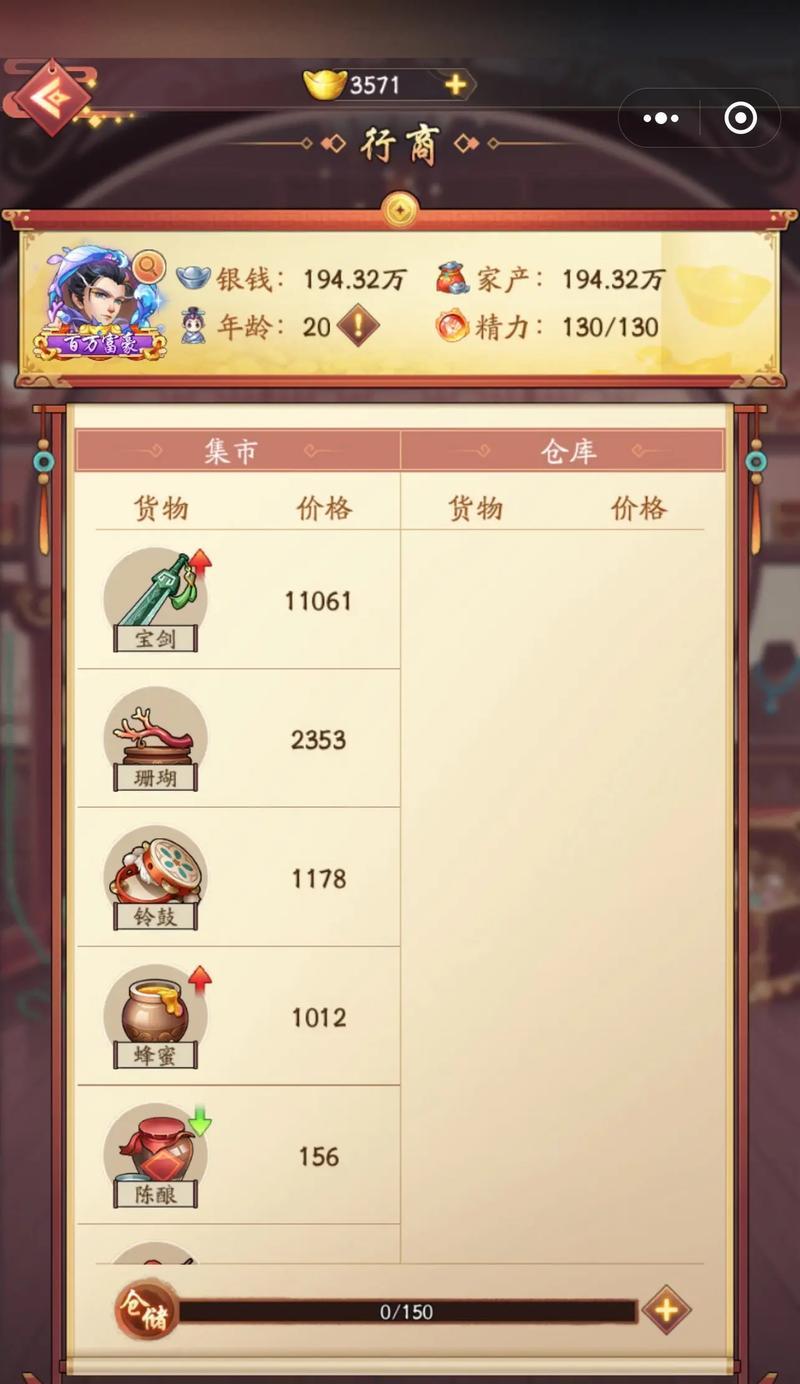Select 陈酿 item in the market
Viewport: 800px width, 1384px height.
(156, 1156)
